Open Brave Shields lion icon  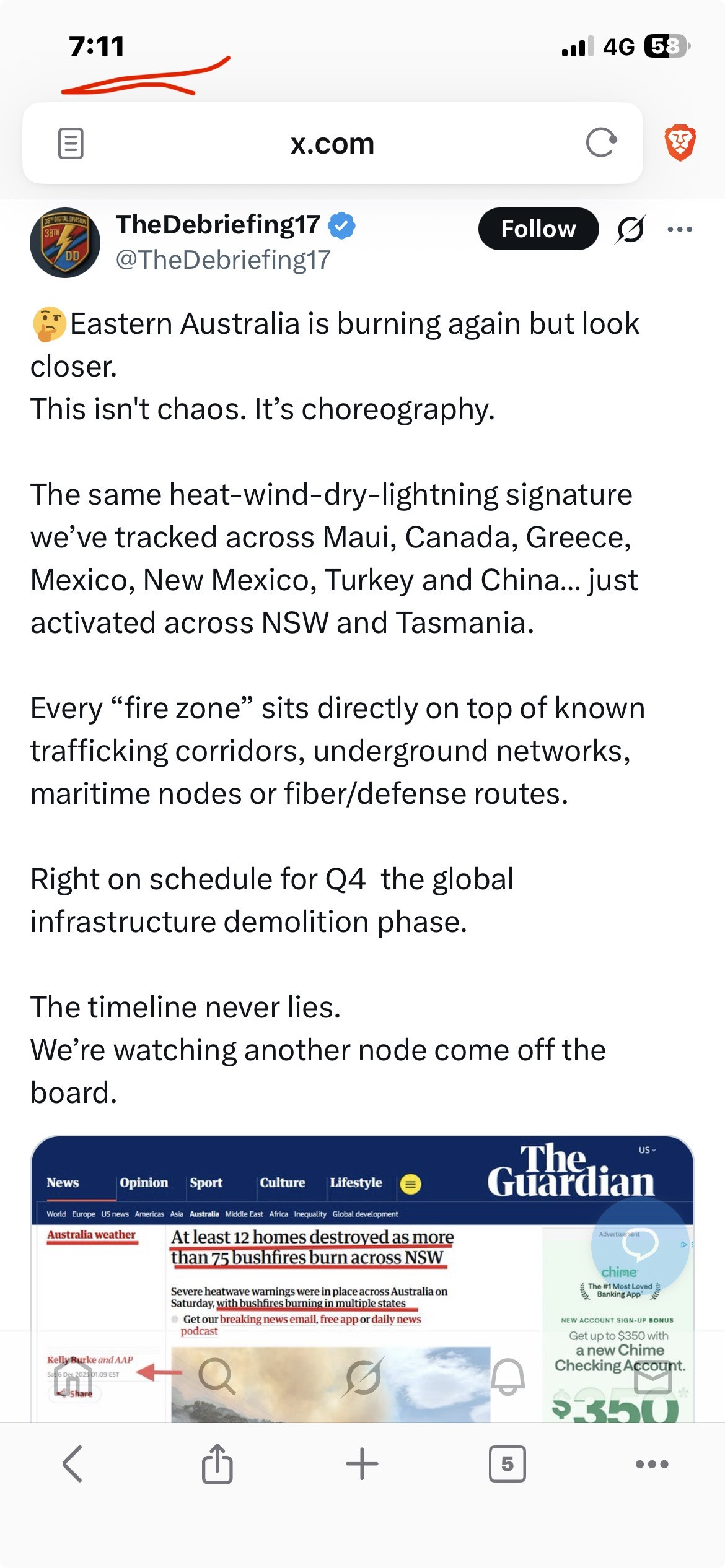tap(680, 143)
